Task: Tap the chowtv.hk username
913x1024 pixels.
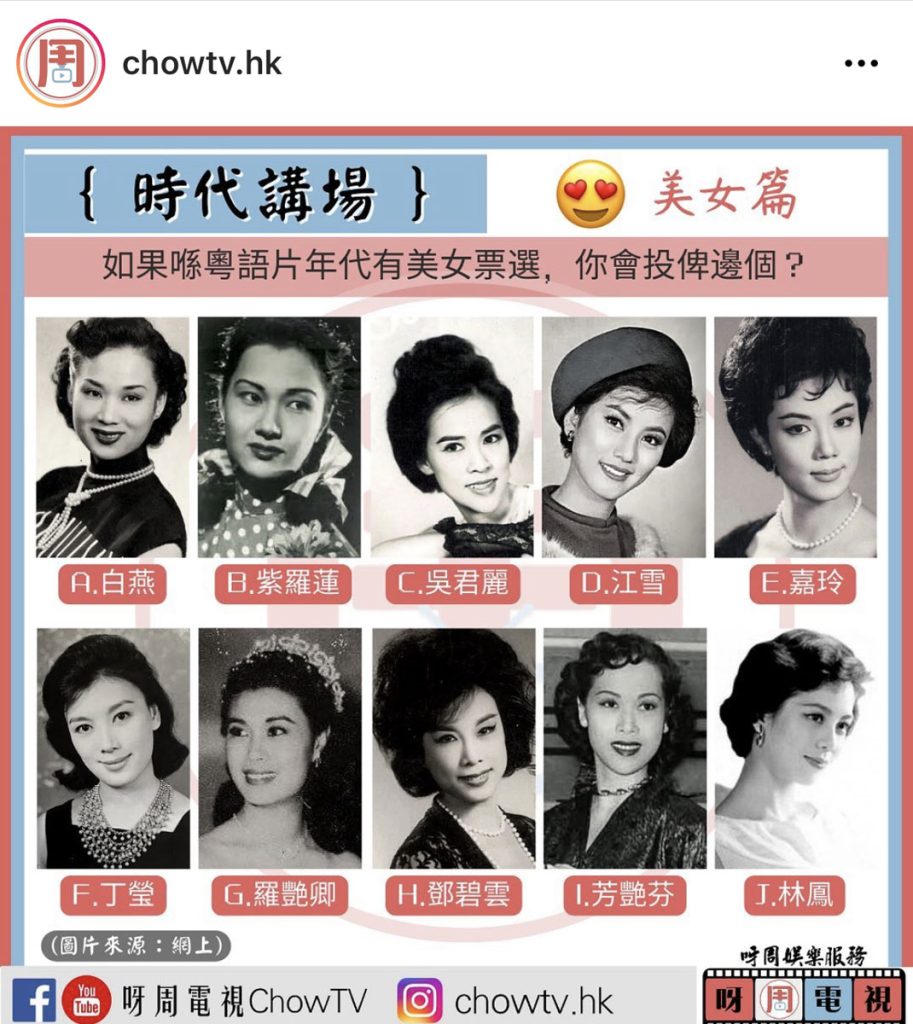Action: [x=202, y=64]
